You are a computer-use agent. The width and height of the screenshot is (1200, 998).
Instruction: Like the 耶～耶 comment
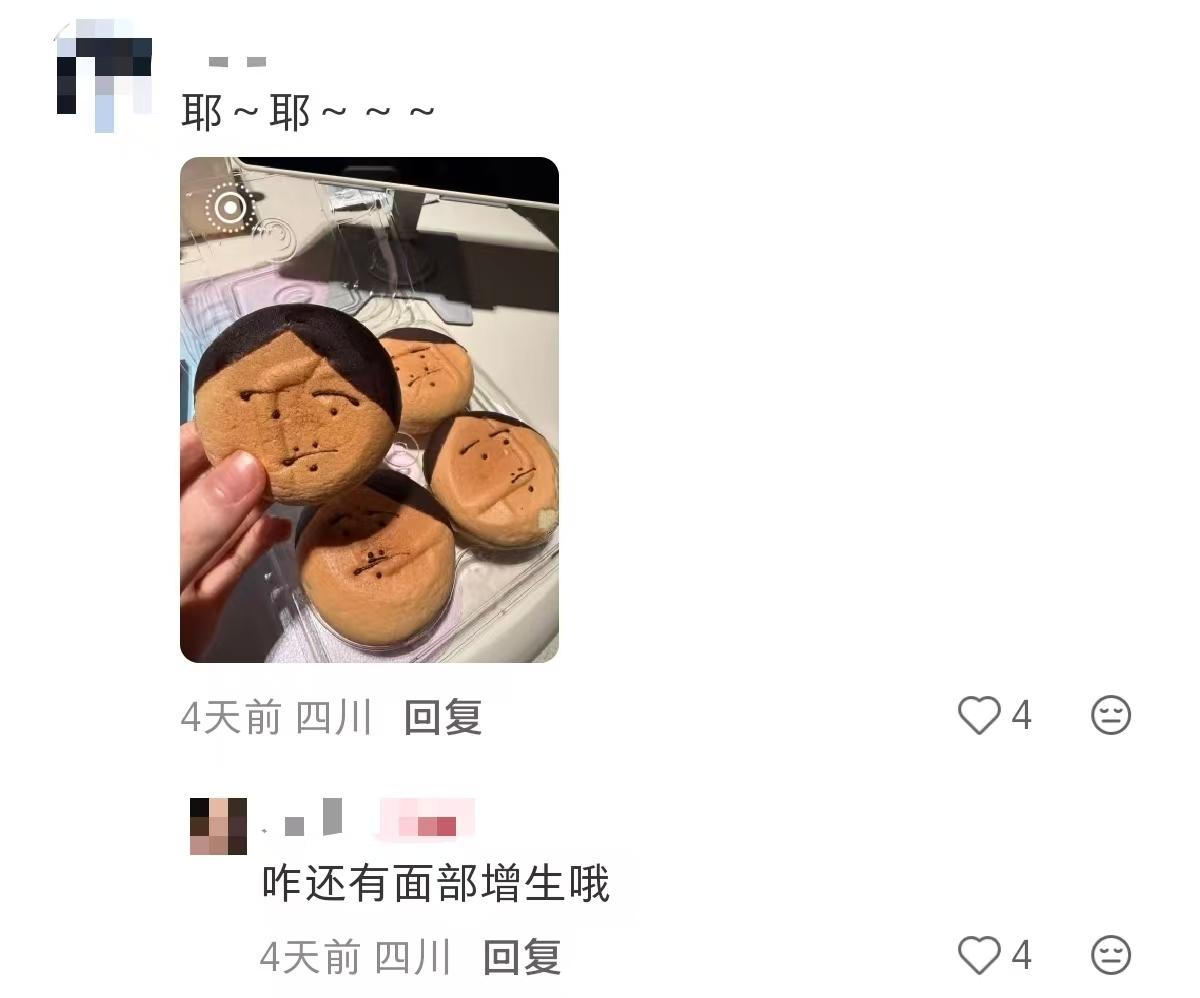pyautogui.click(x=979, y=716)
